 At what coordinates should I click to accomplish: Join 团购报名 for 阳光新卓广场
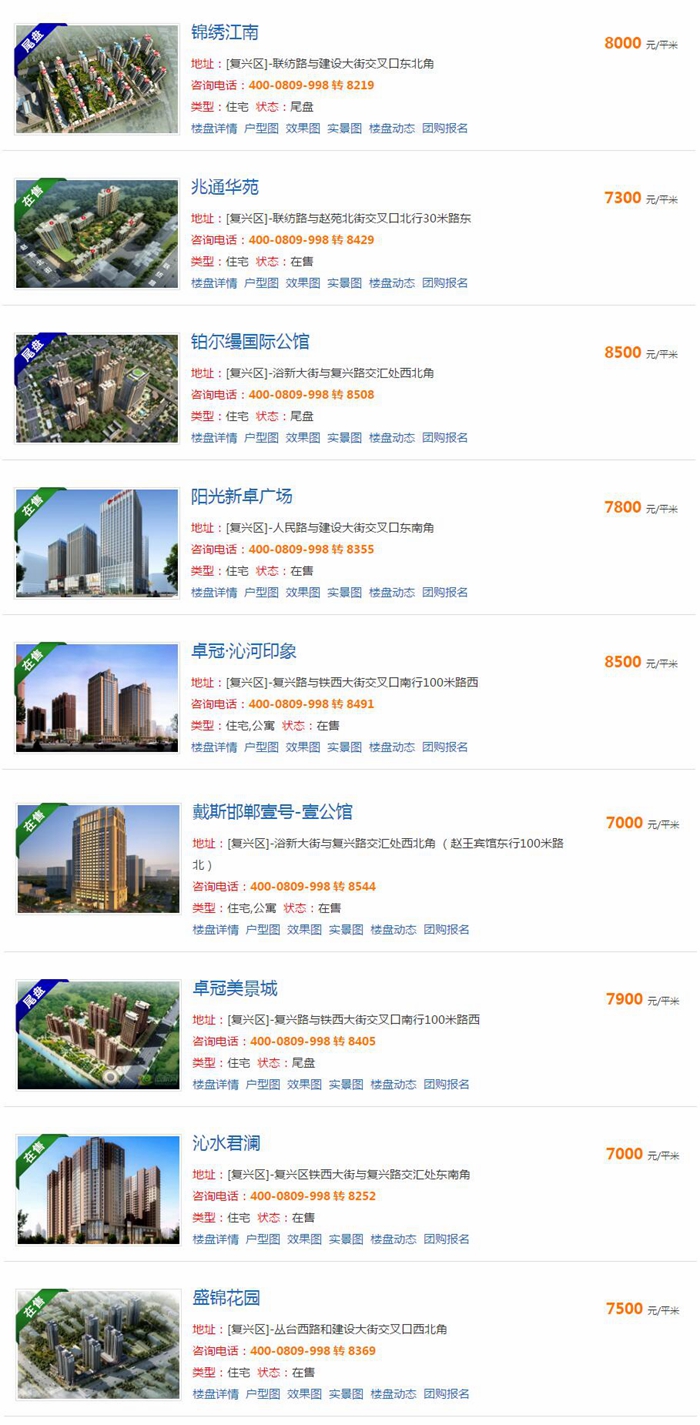(445, 592)
